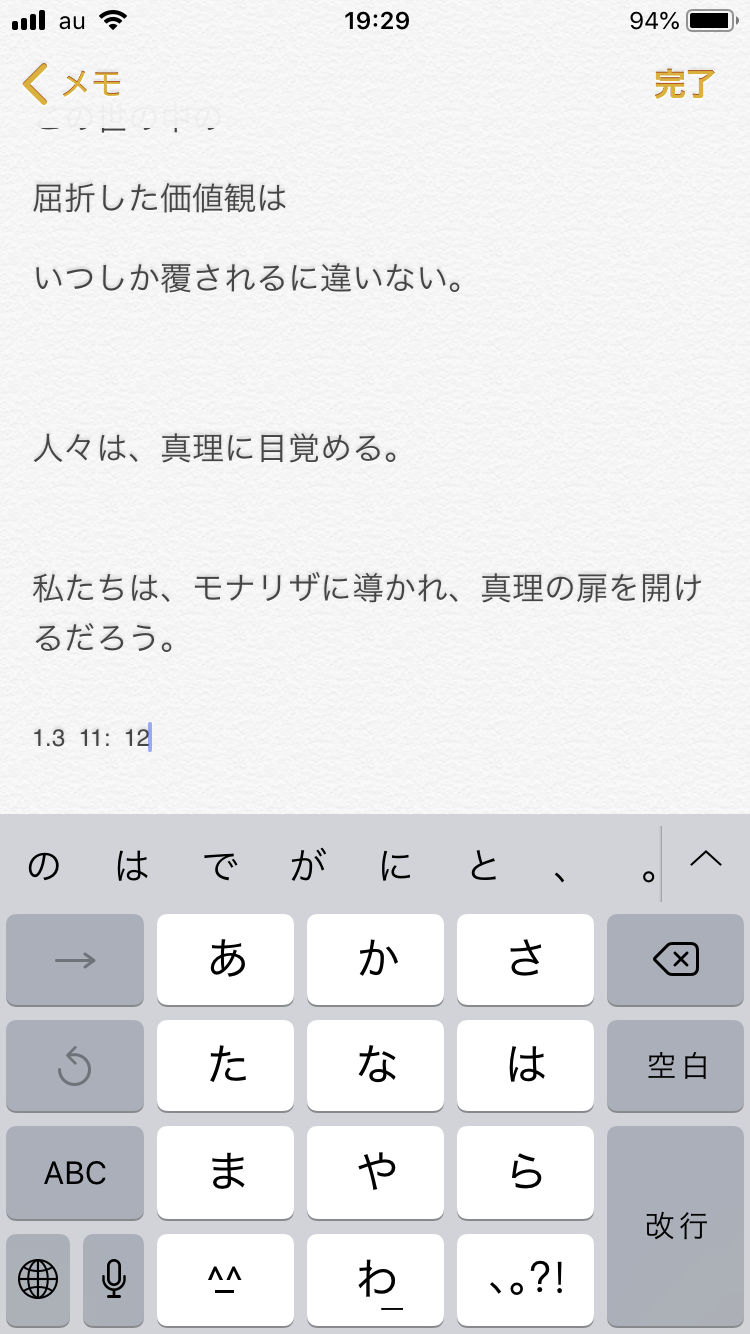This screenshot has height=1334, width=750.
Task: Type the あ kana key
Action: [226, 960]
